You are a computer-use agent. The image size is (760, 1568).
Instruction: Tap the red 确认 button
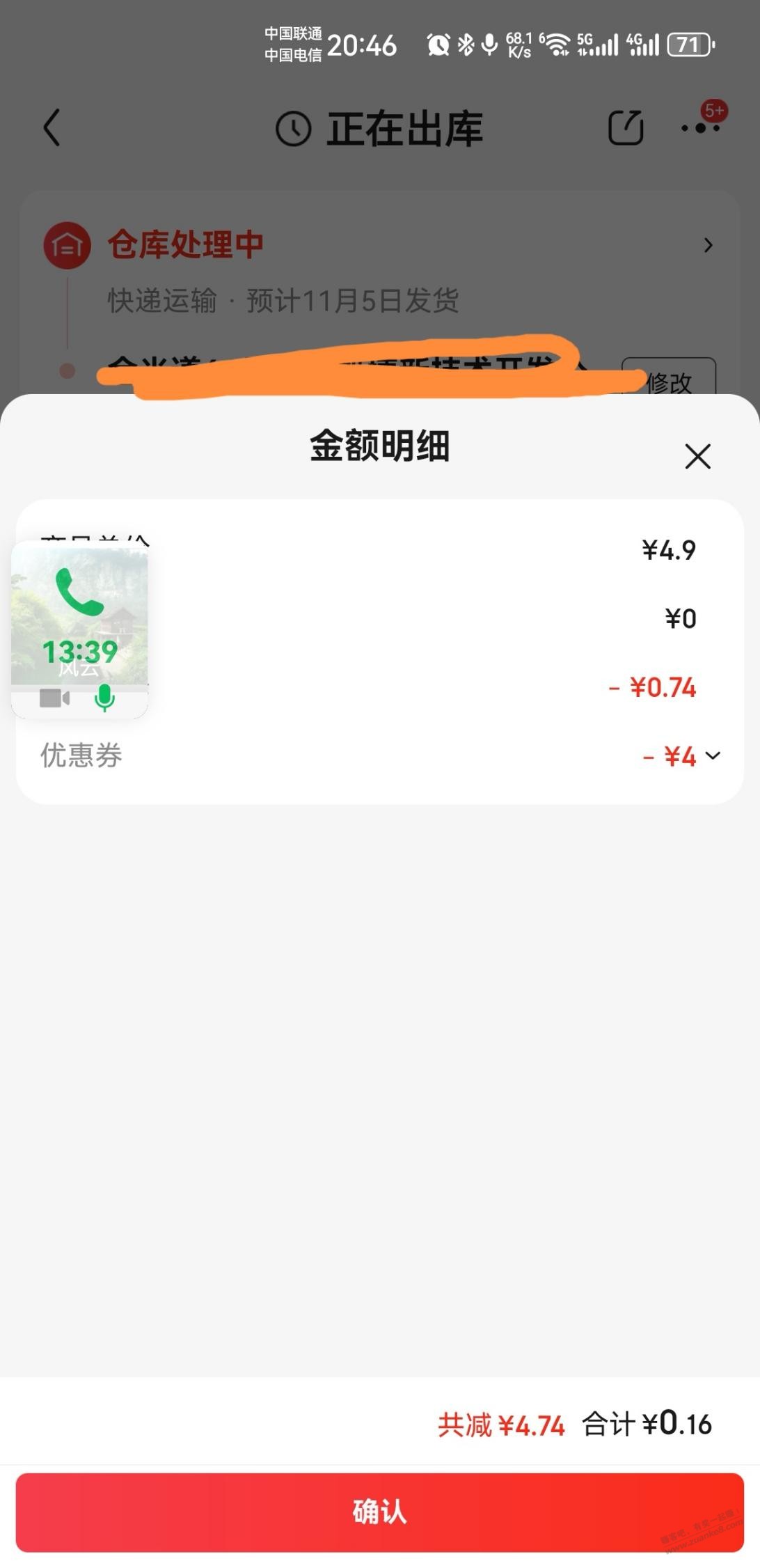pyautogui.click(x=379, y=1512)
